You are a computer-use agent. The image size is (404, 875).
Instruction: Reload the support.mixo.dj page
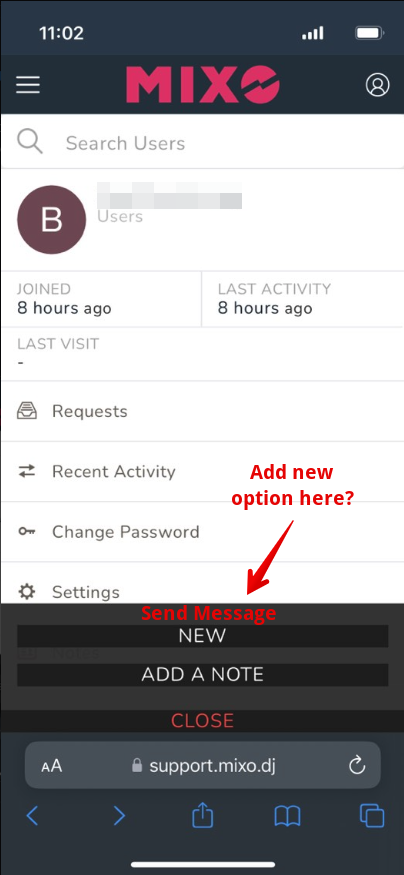[357, 765]
